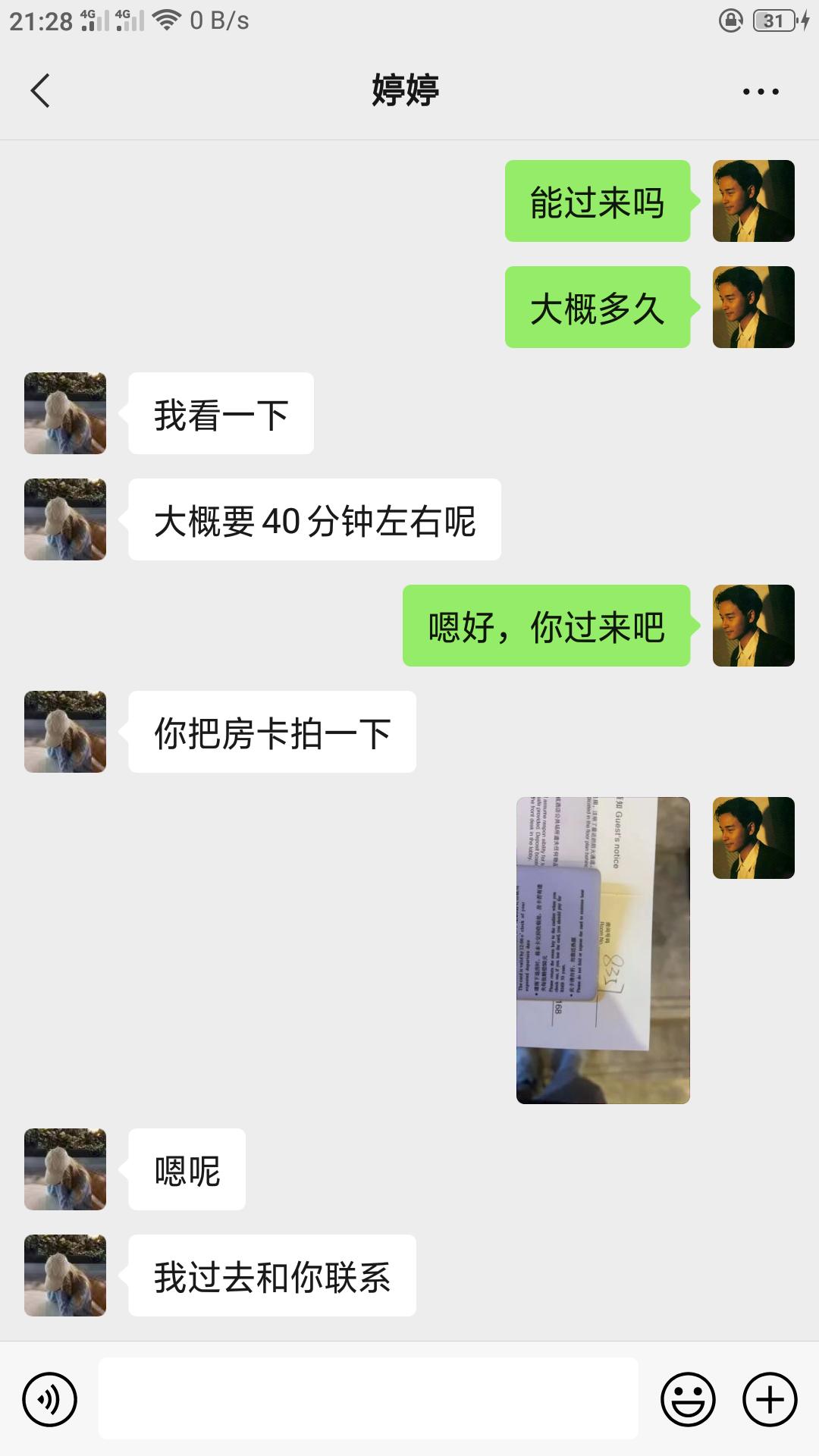
Task: Go back to the chat list
Action: coord(39,90)
